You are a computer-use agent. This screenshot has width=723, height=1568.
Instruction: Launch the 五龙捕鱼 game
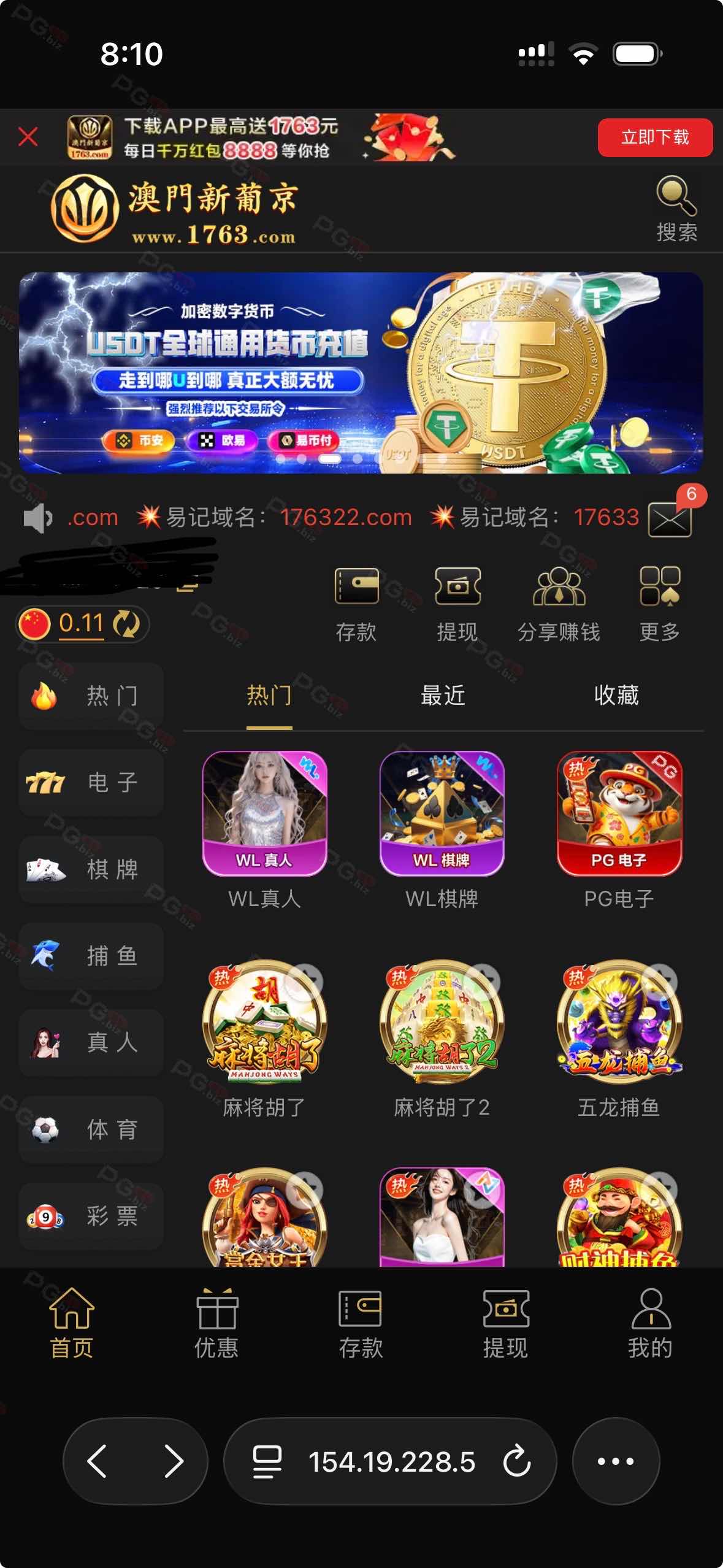point(619,1022)
